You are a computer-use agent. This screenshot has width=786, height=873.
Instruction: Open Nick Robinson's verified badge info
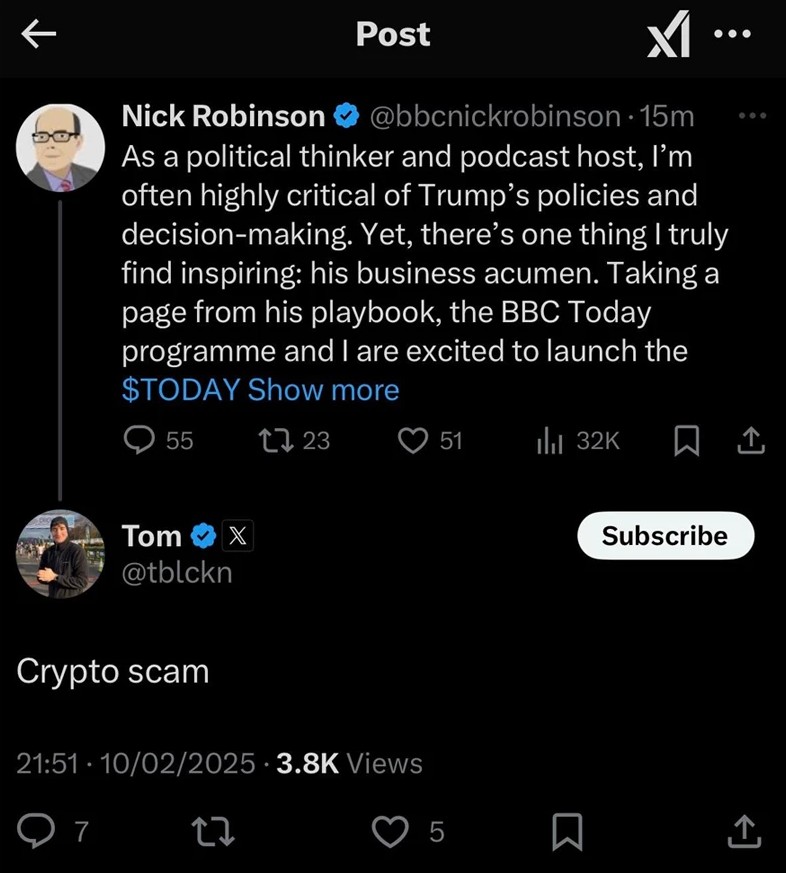pos(345,115)
